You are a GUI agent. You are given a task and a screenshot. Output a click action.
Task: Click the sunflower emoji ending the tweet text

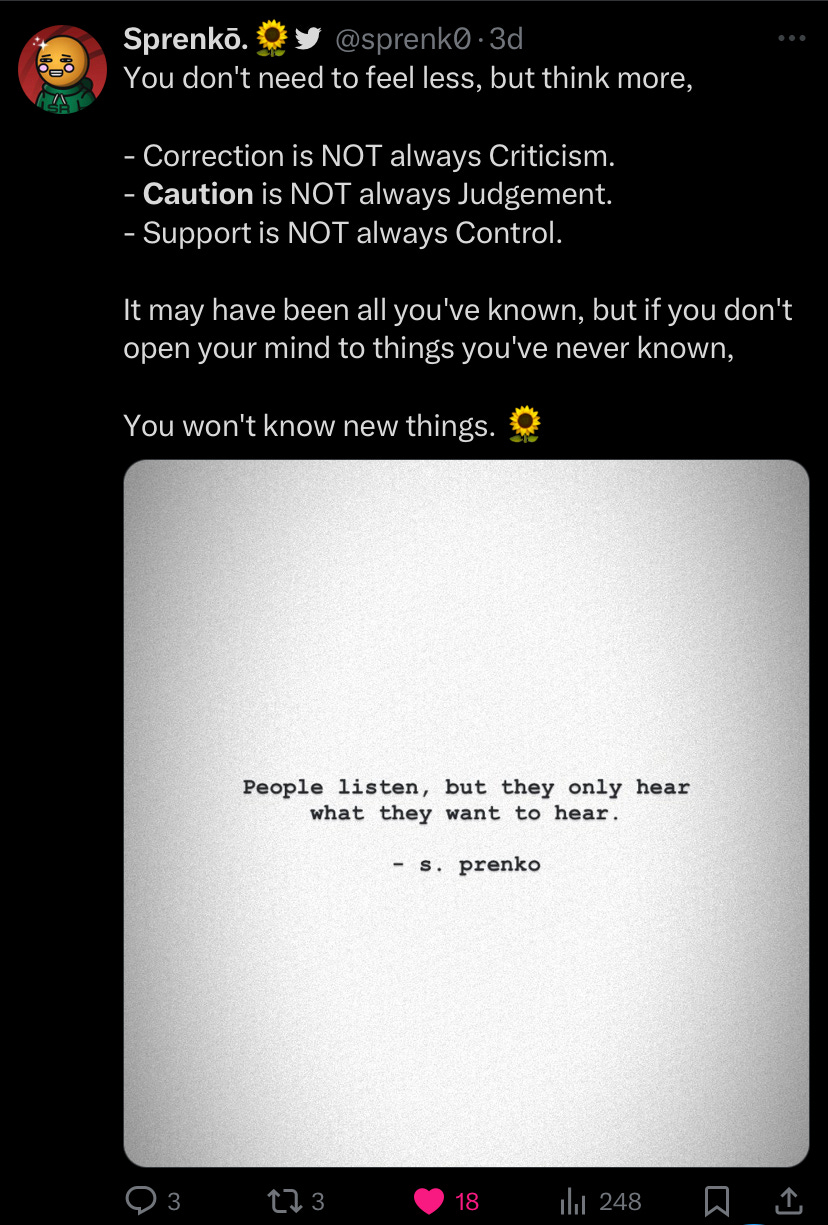pos(525,423)
